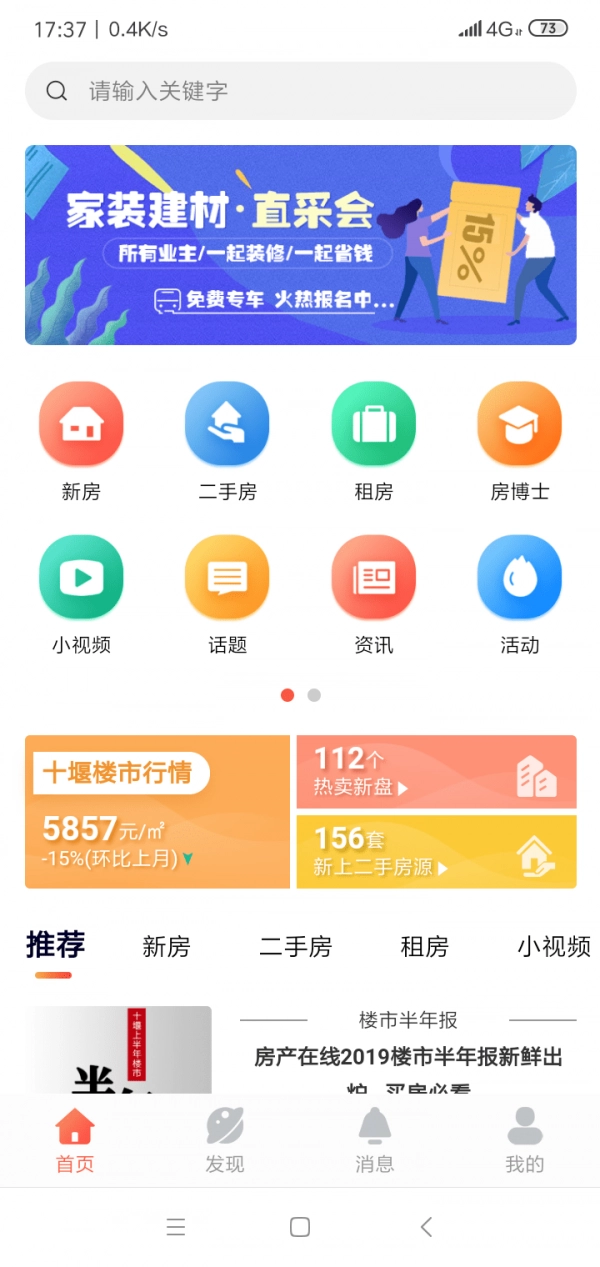Open 消息 messages in the bottom bar

375,1141
